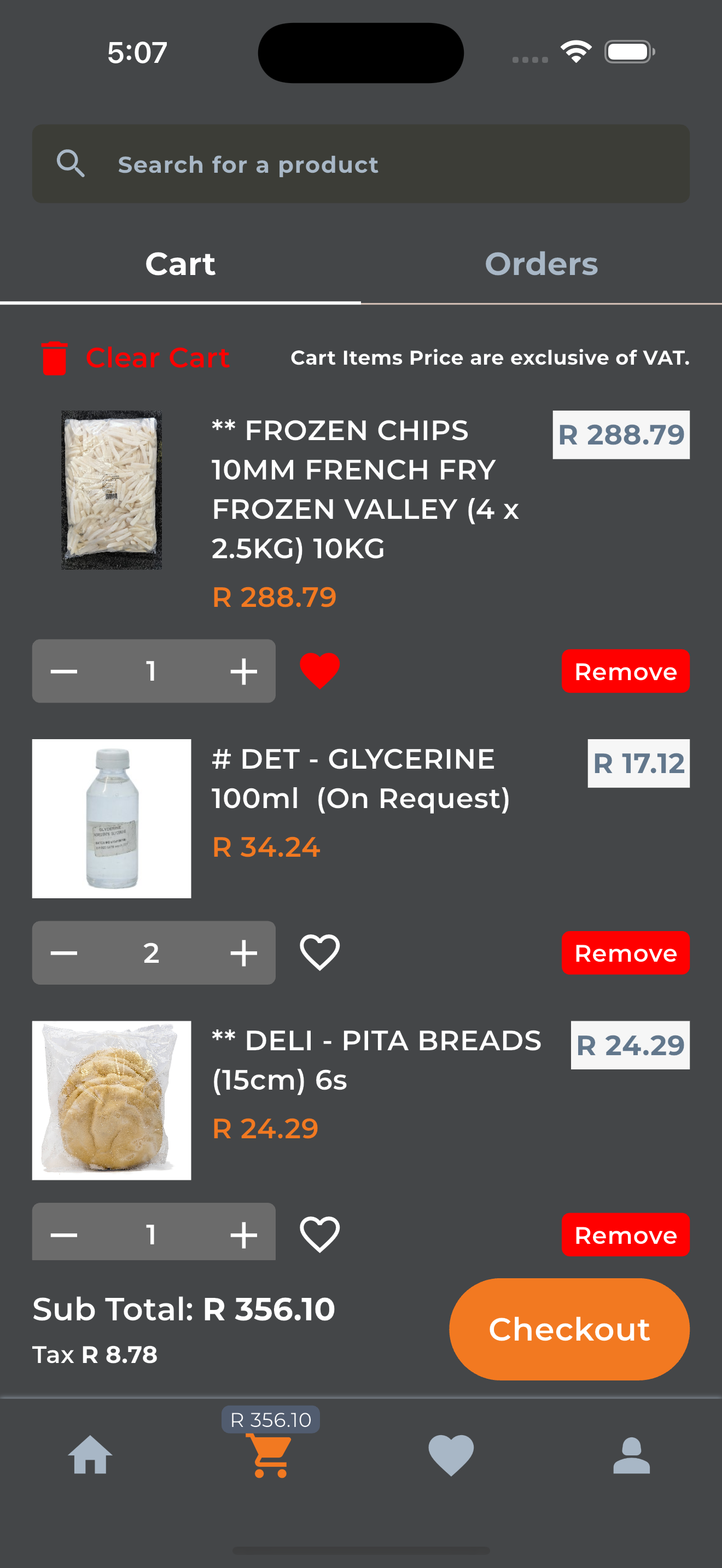The width and height of the screenshot is (722, 1568).
Task: Proceed to Checkout
Action: click(569, 1329)
